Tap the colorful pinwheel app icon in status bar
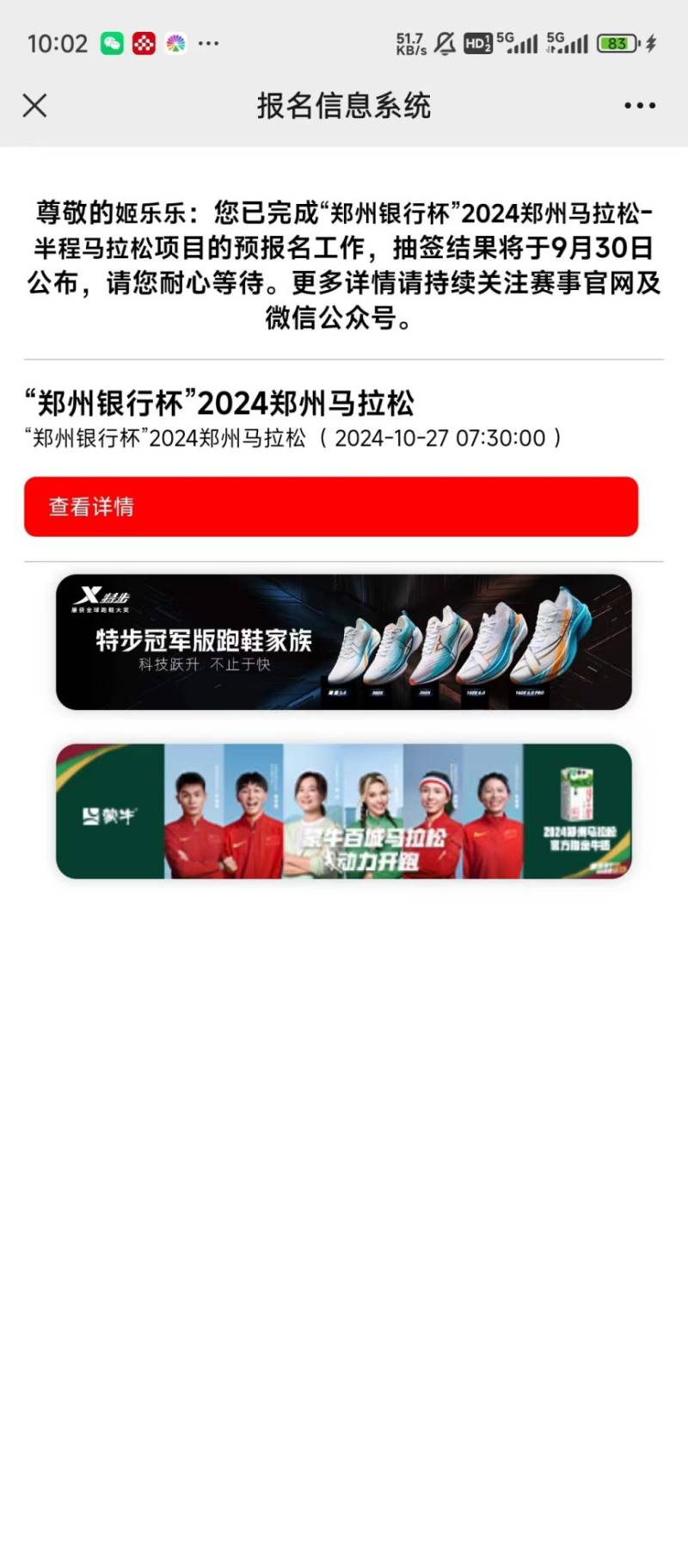Viewport: 688px width, 1568px height. (x=175, y=41)
